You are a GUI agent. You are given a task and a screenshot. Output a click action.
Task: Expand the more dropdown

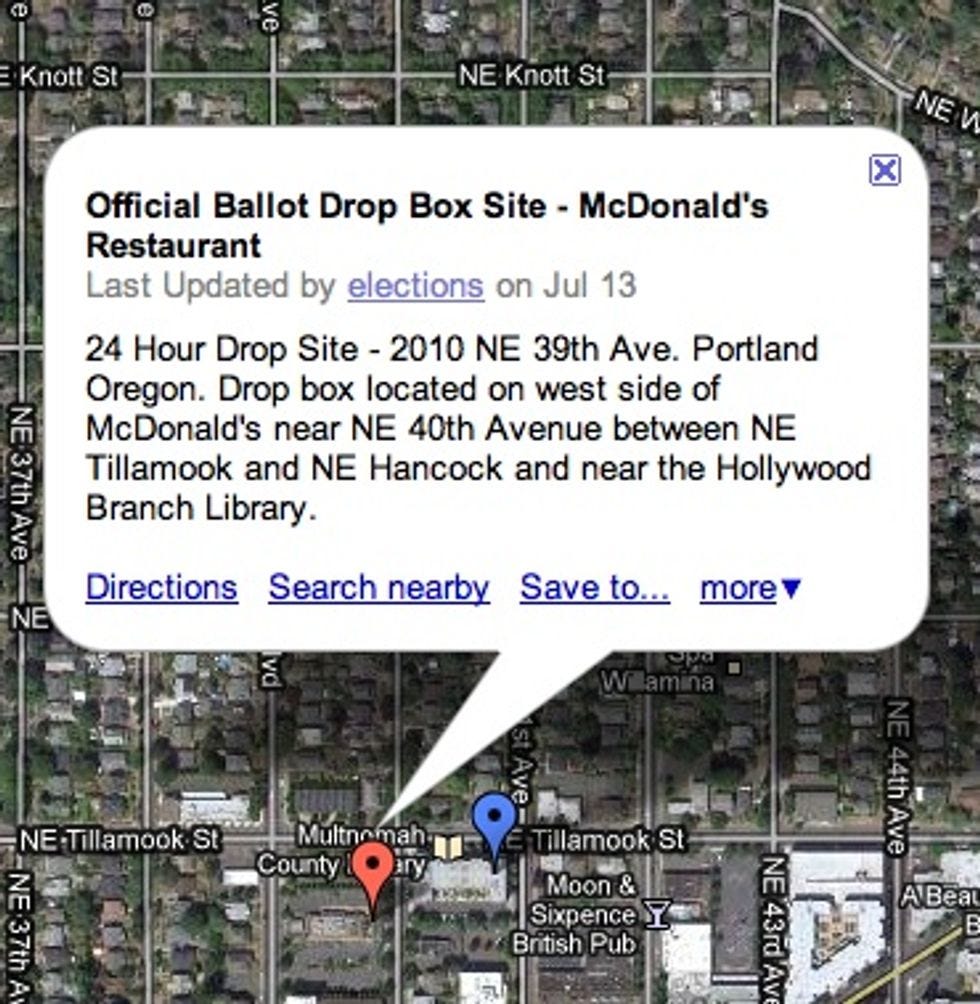point(750,588)
